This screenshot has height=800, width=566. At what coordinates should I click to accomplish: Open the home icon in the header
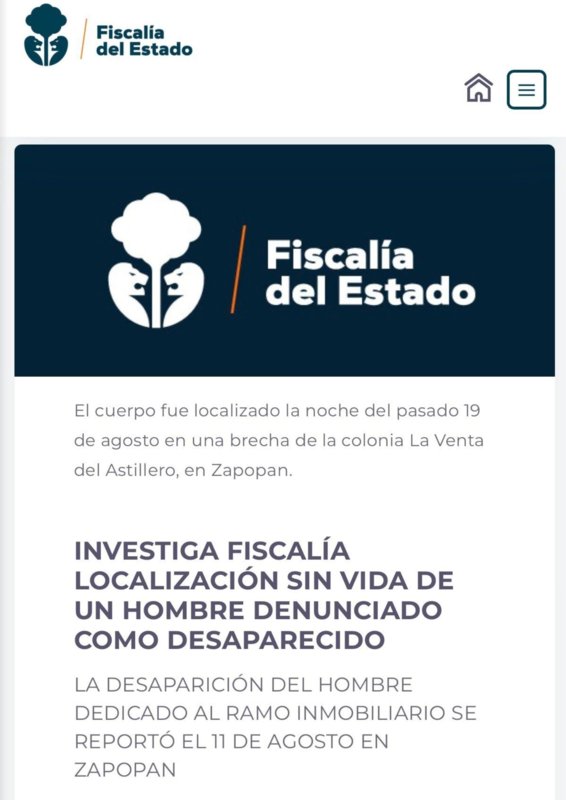click(479, 88)
